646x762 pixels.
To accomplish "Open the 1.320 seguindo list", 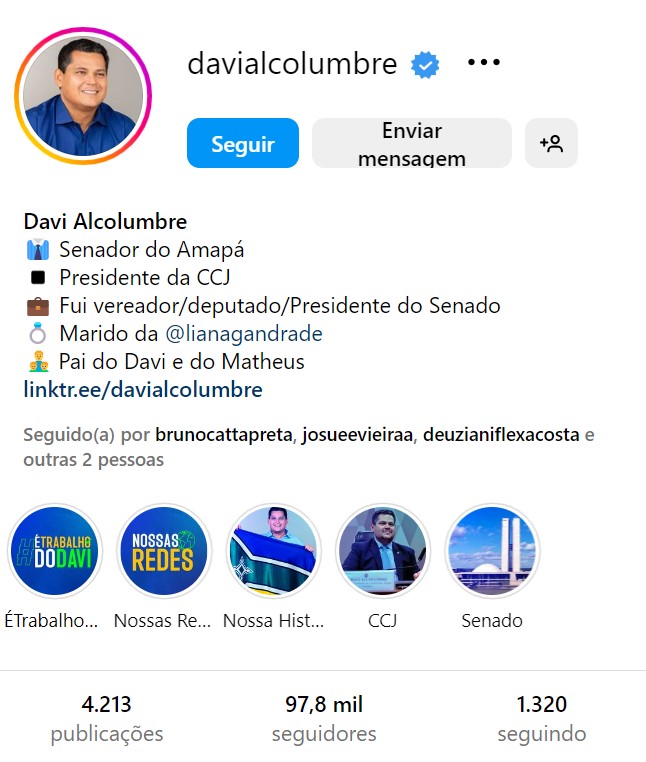I will click(x=541, y=718).
